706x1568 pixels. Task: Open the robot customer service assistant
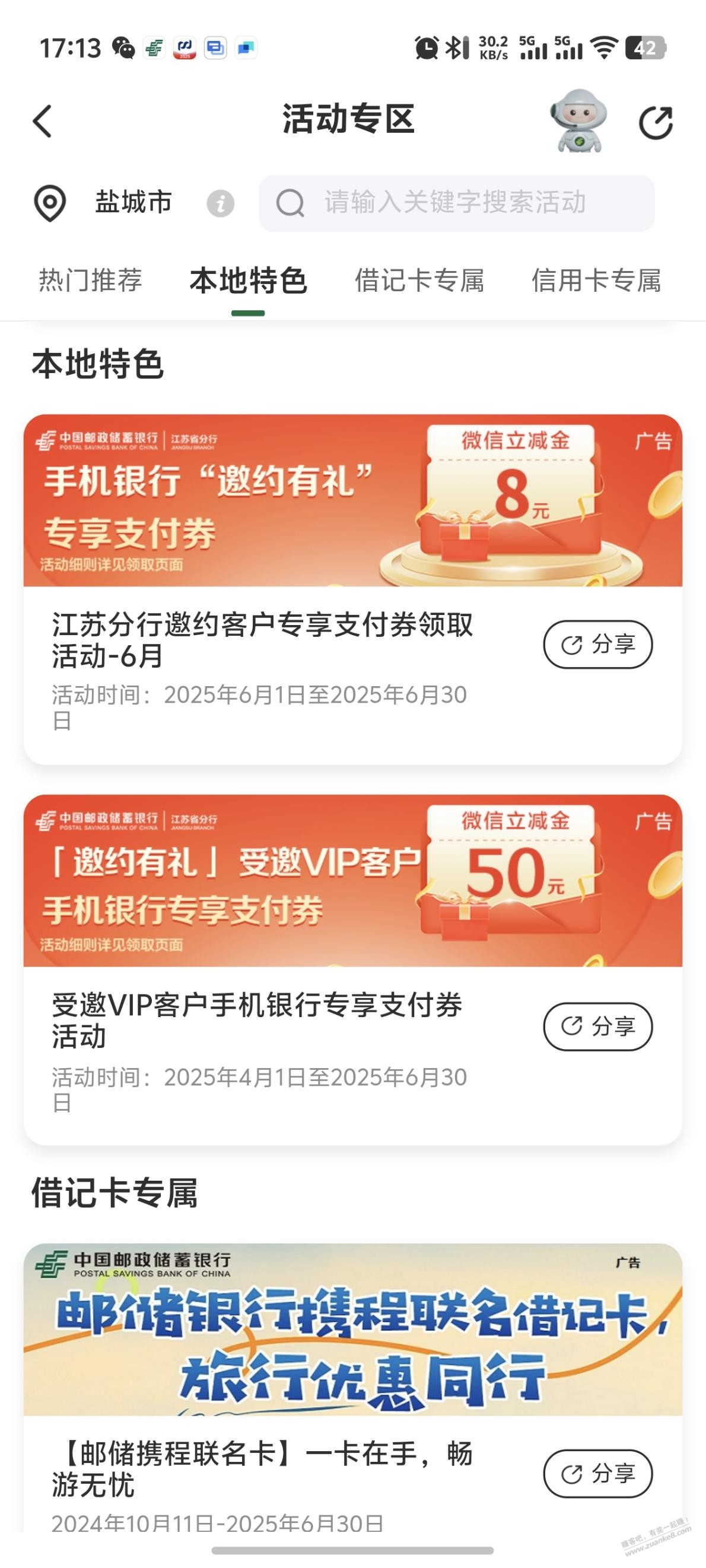(578, 120)
